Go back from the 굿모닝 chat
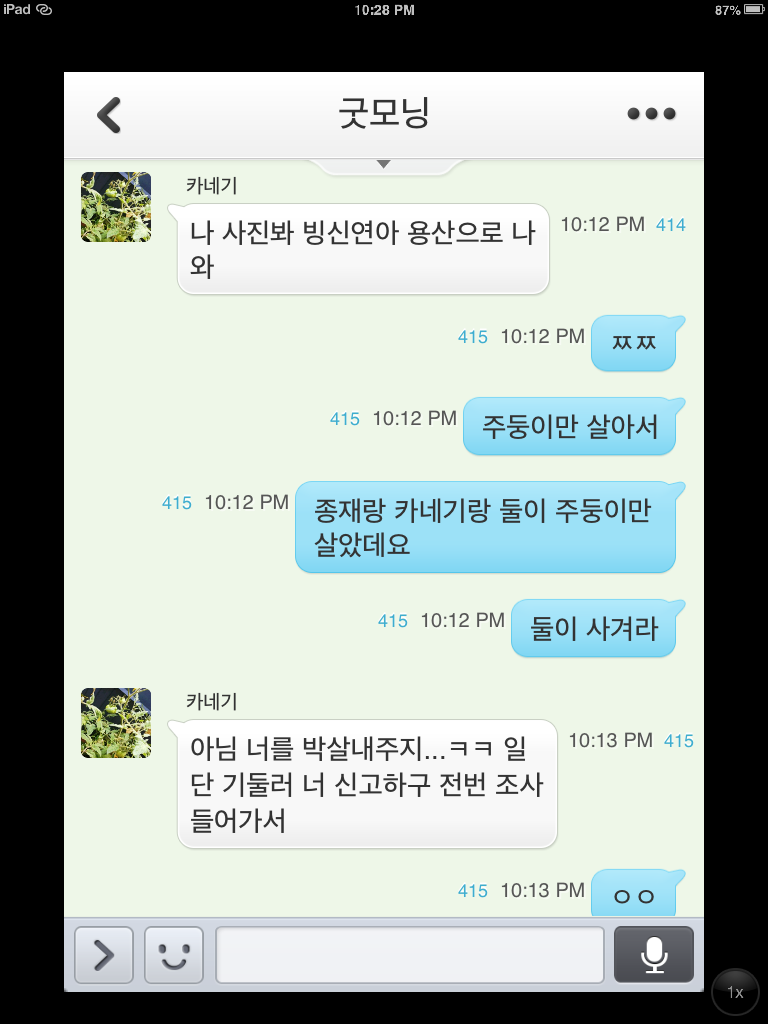Image resolution: width=768 pixels, height=1024 pixels. (x=109, y=115)
